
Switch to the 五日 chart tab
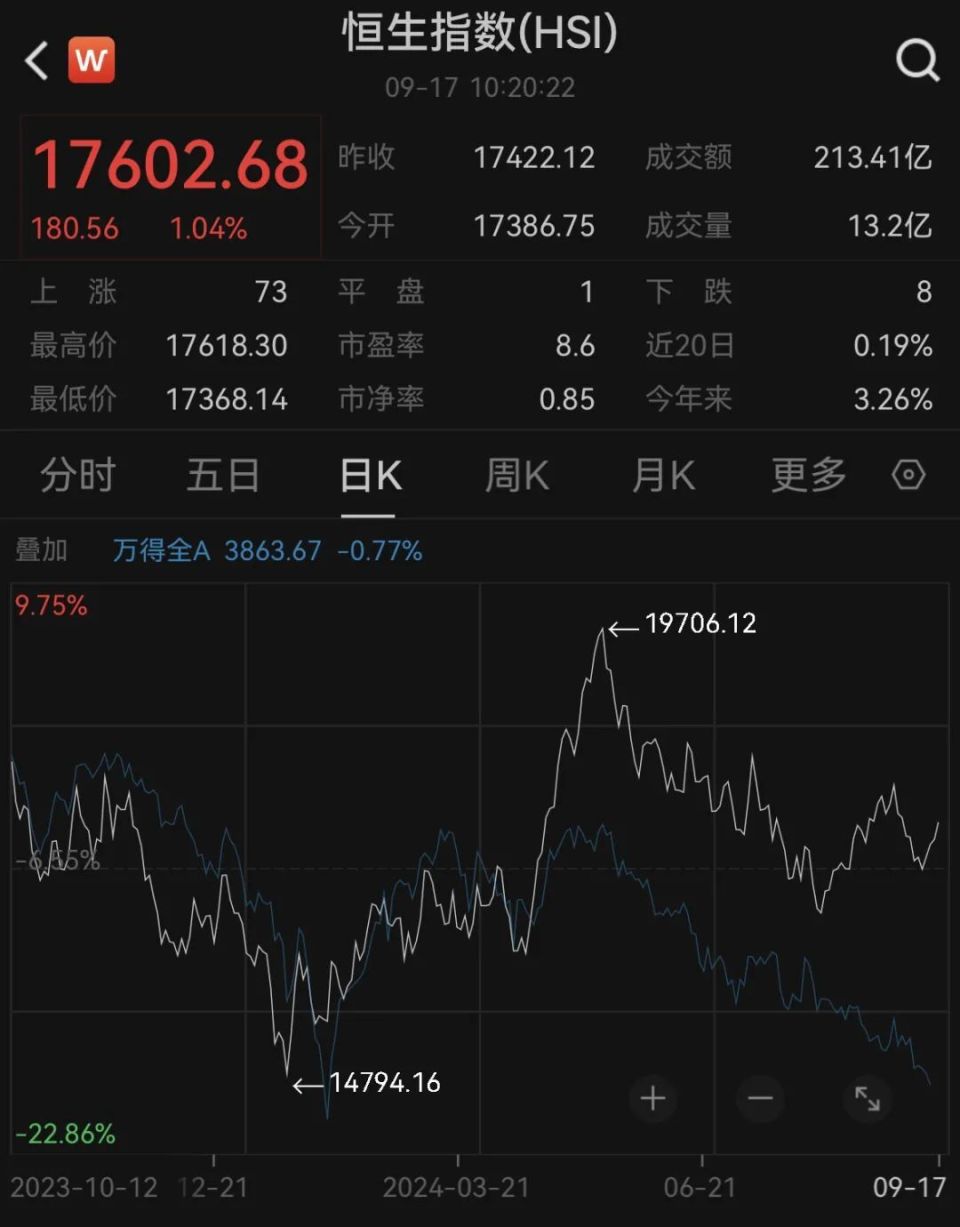(223, 476)
